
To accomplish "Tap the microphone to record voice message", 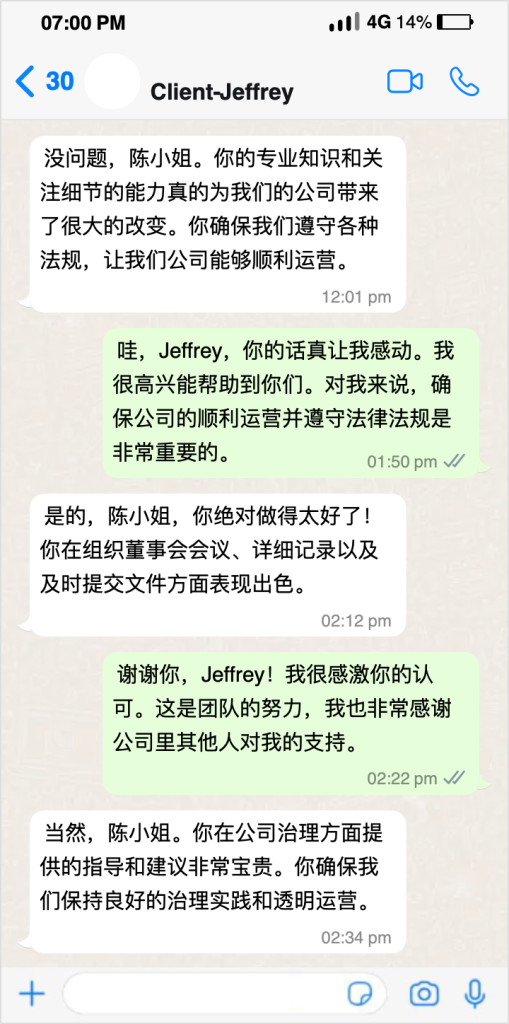I will click(474, 994).
